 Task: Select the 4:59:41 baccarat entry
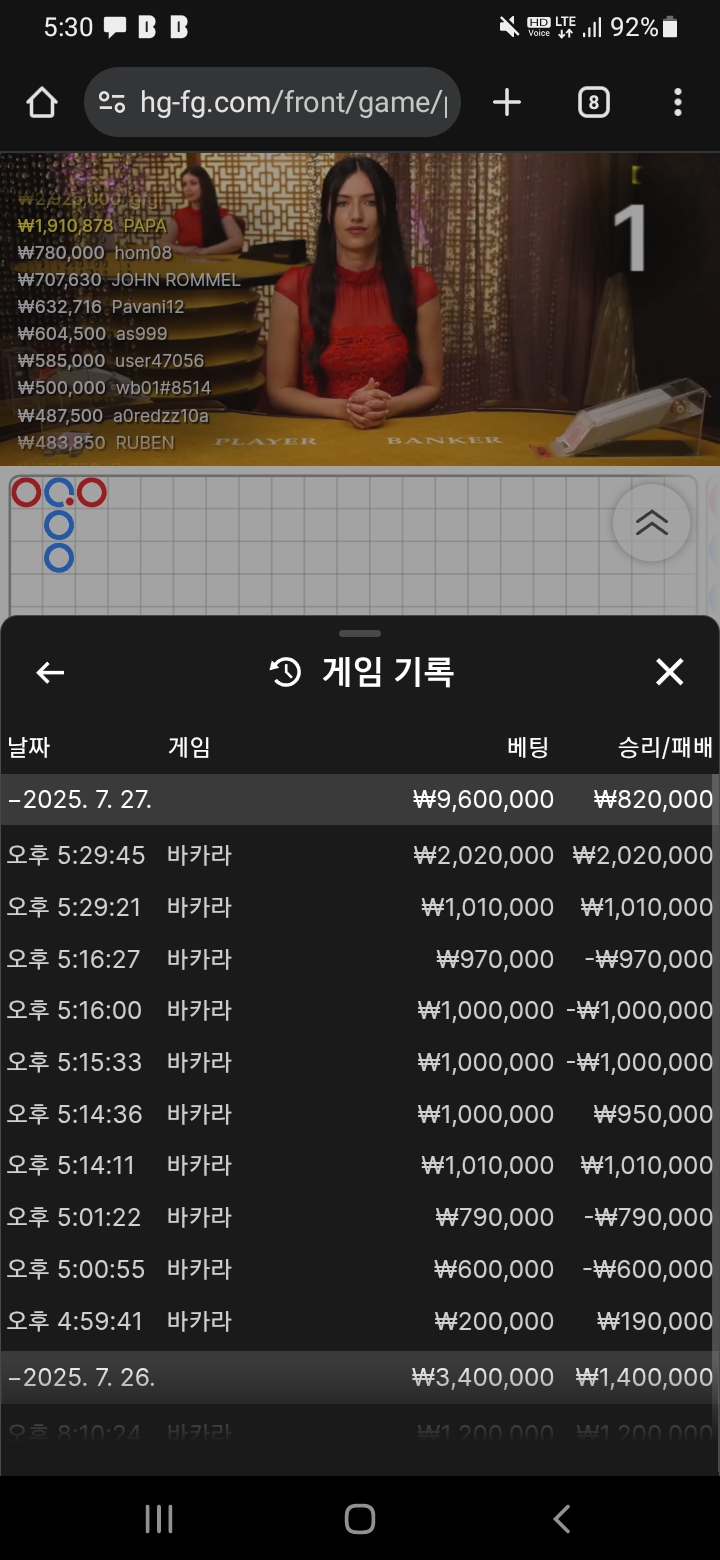360,1321
